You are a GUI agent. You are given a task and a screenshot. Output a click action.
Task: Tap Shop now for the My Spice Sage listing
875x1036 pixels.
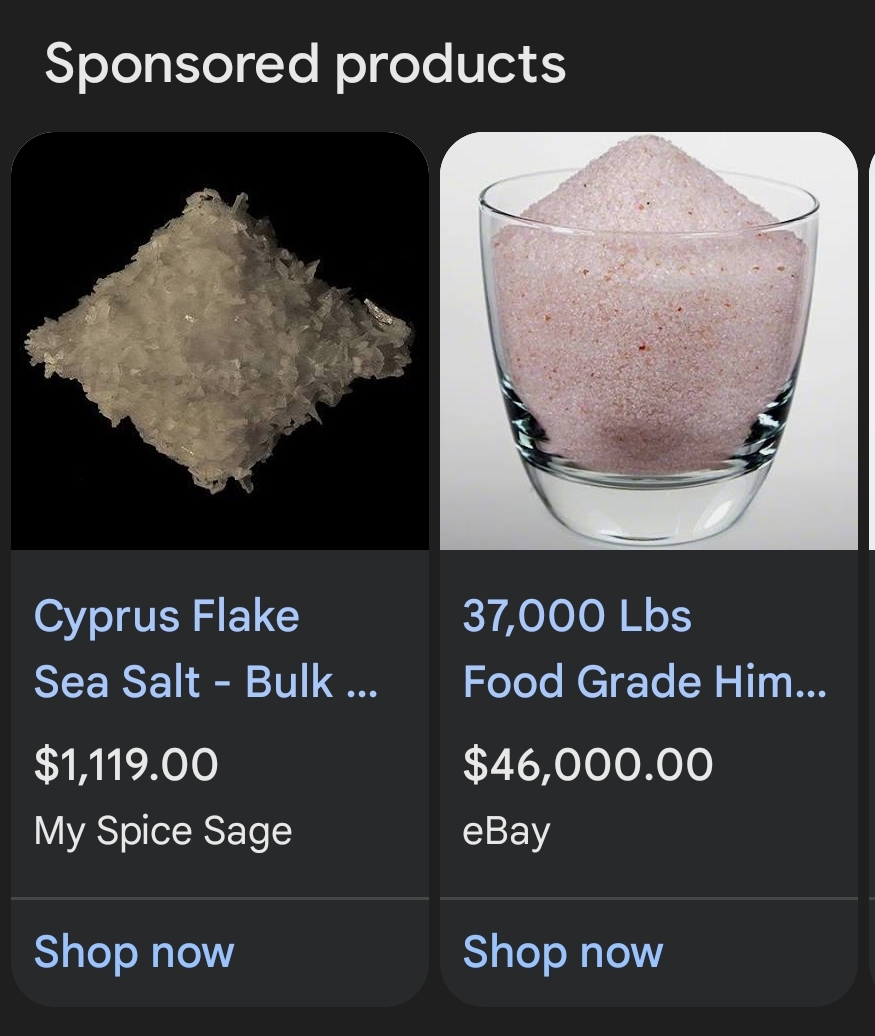[134, 951]
